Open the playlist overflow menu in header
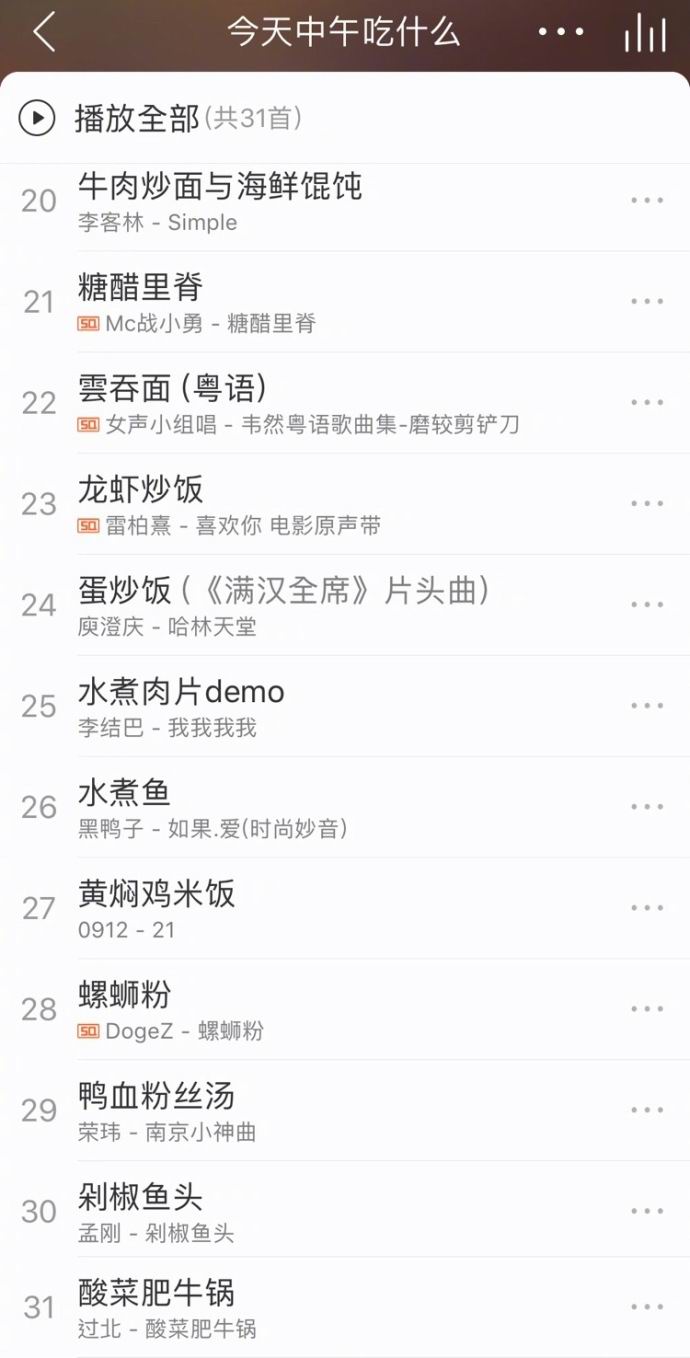The image size is (690, 1358). pyautogui.click(x=561, y=33)
